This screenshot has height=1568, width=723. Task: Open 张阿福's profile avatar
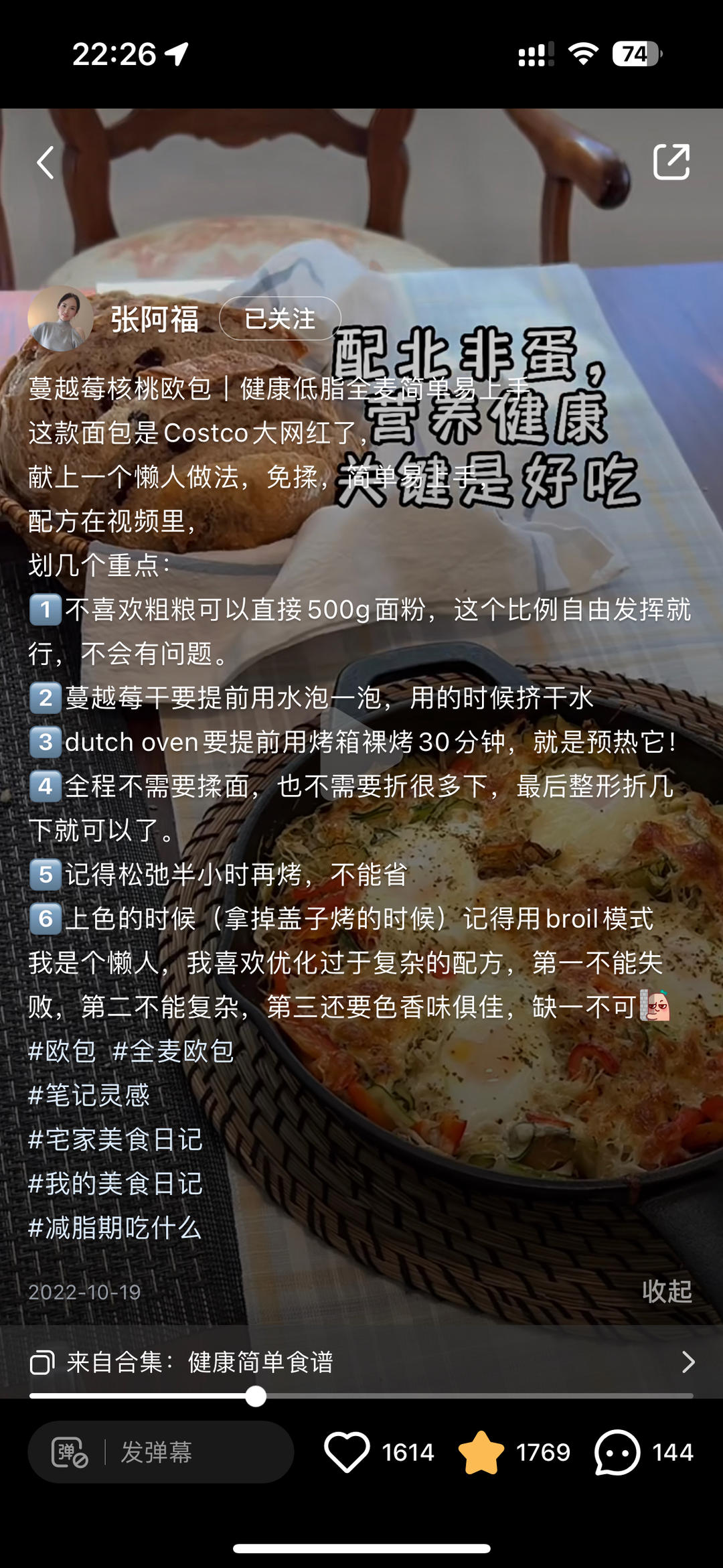pos(61,318)
